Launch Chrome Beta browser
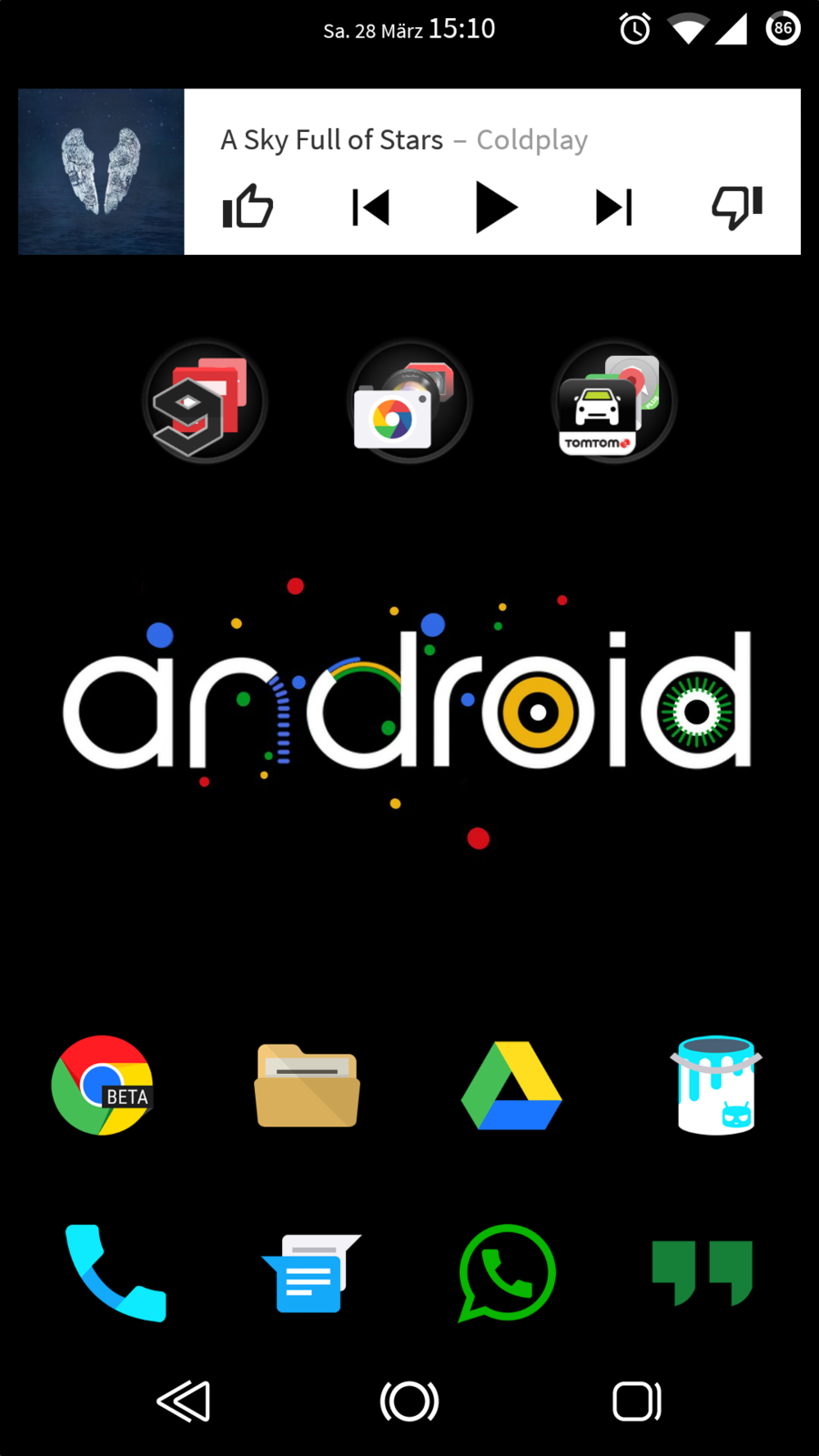The image size is (819, 1456). click(x=103, y=1085)
